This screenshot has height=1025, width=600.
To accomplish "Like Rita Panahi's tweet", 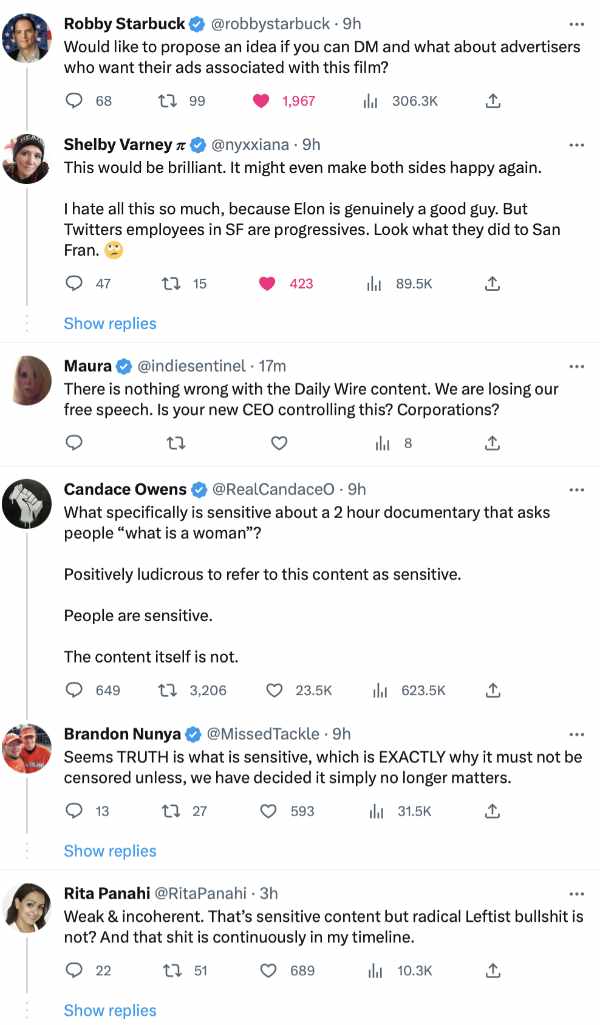I will 269,971.
